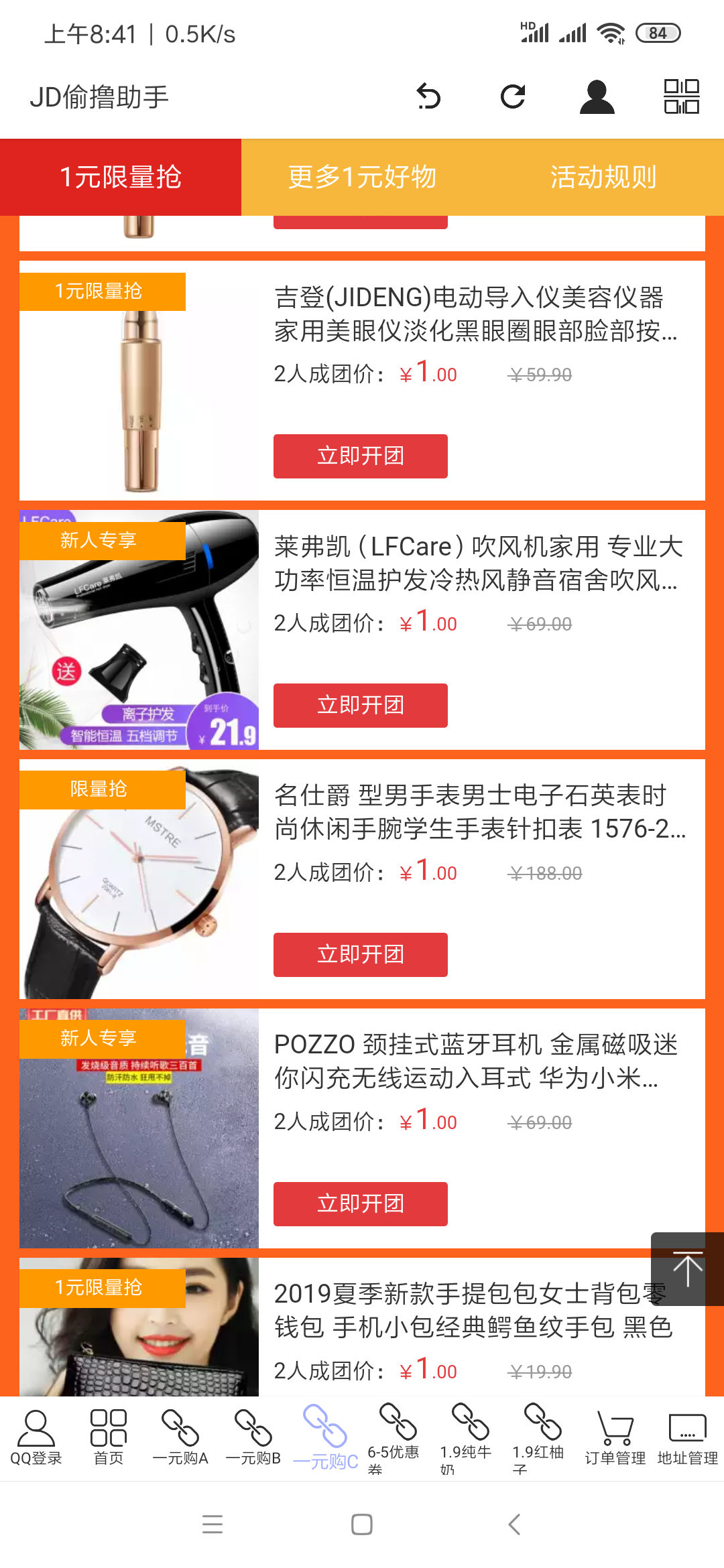Open the QR code scanner icon
This screenshot has height=1568, width=724.
[x=681, y=96]
